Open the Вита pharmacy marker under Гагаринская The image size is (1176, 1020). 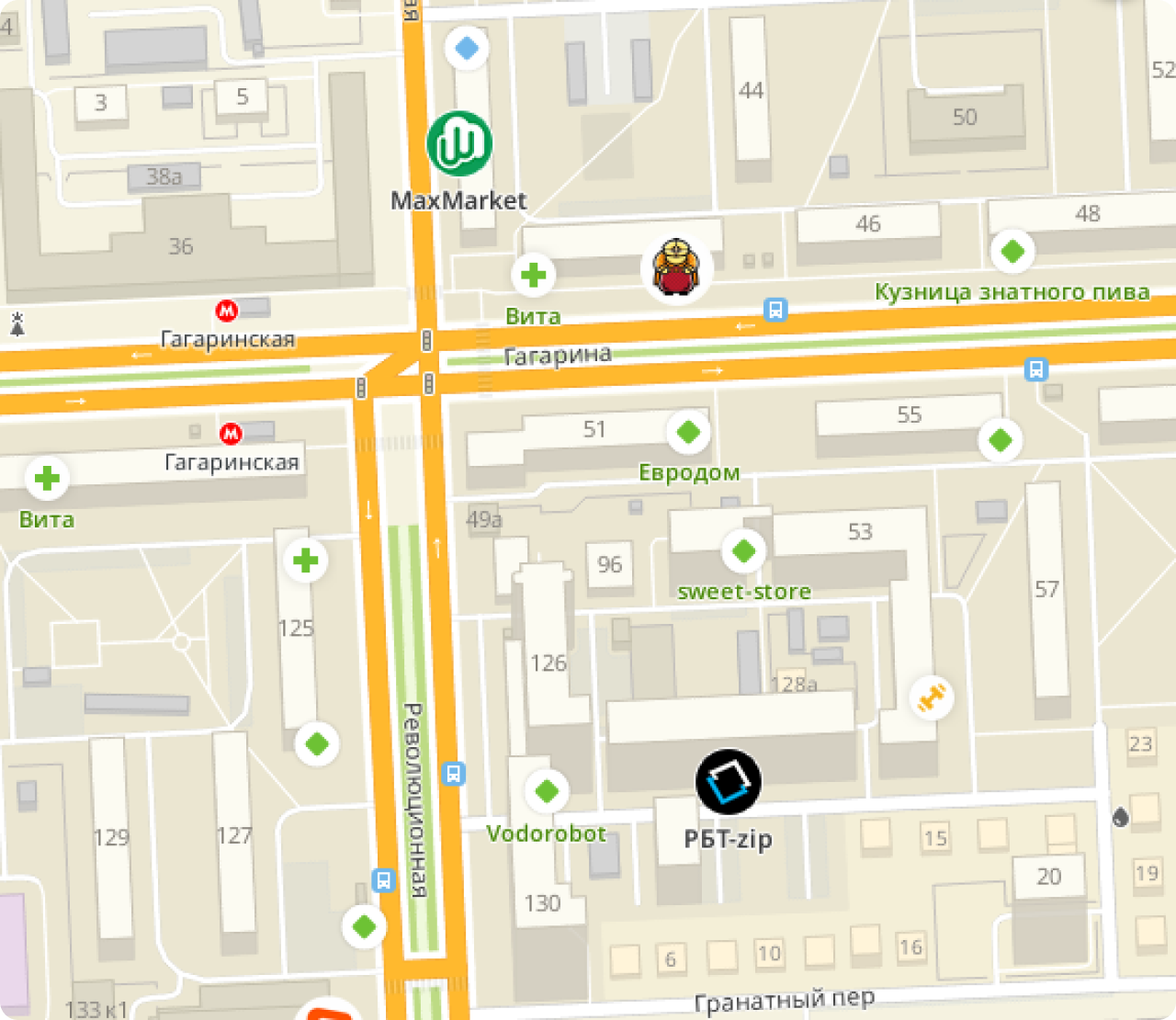47,479
